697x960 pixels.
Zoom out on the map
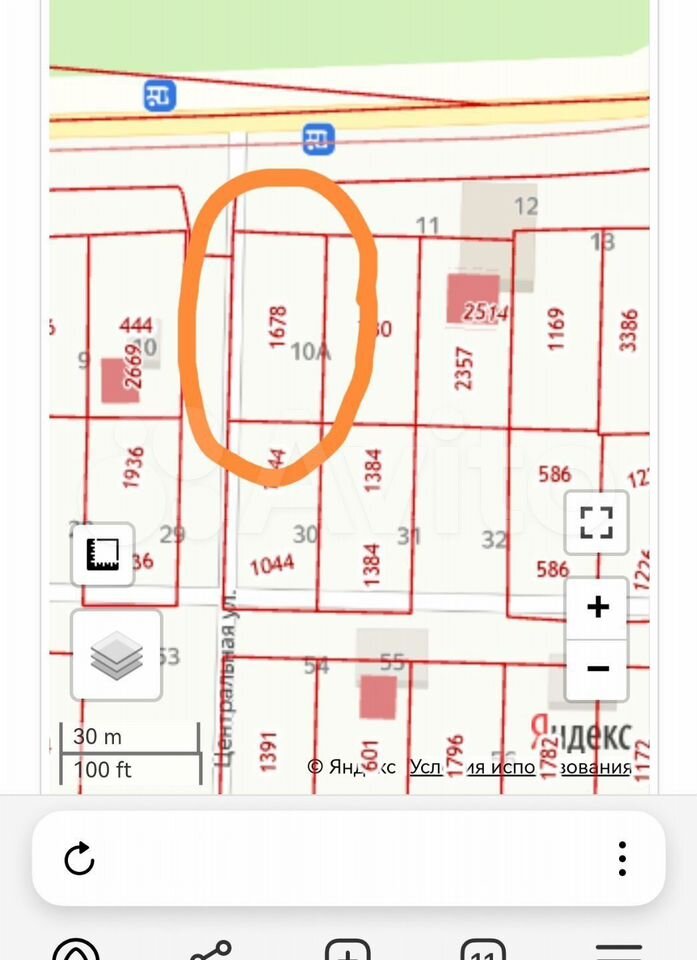click(597, 668)
